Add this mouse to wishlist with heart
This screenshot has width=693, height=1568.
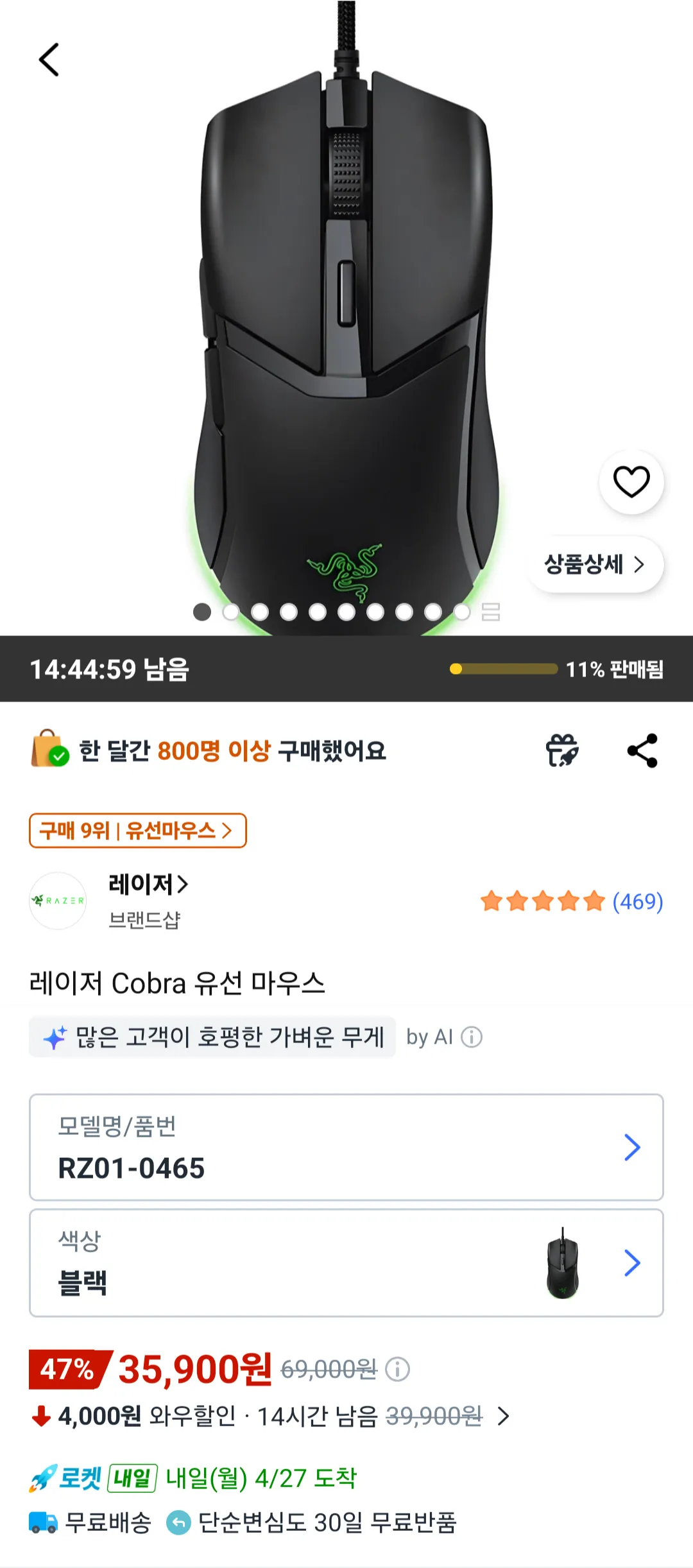[x=631, y=482]
